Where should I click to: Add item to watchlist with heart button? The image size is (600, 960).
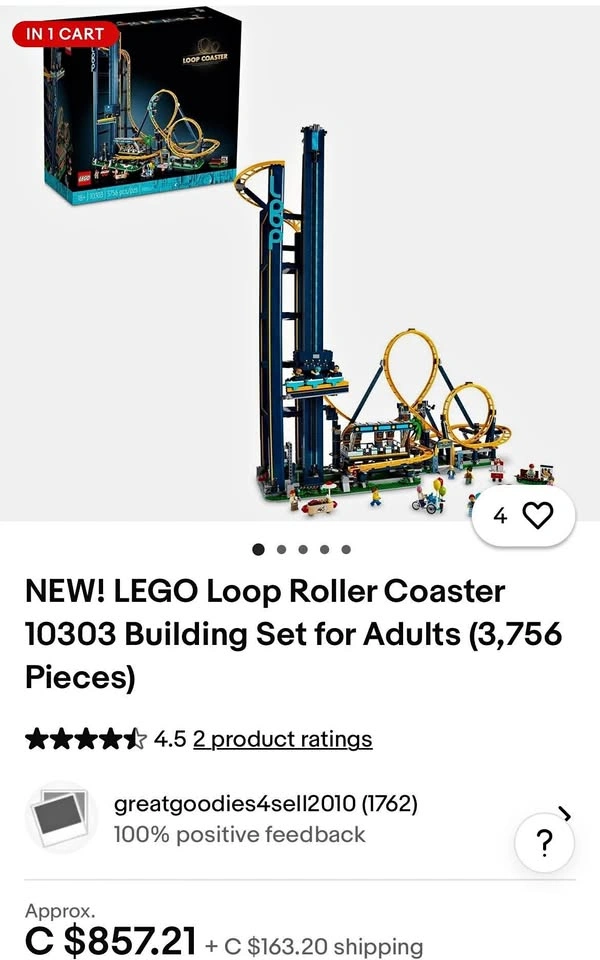pyautogui.click(x=537, y=516)
